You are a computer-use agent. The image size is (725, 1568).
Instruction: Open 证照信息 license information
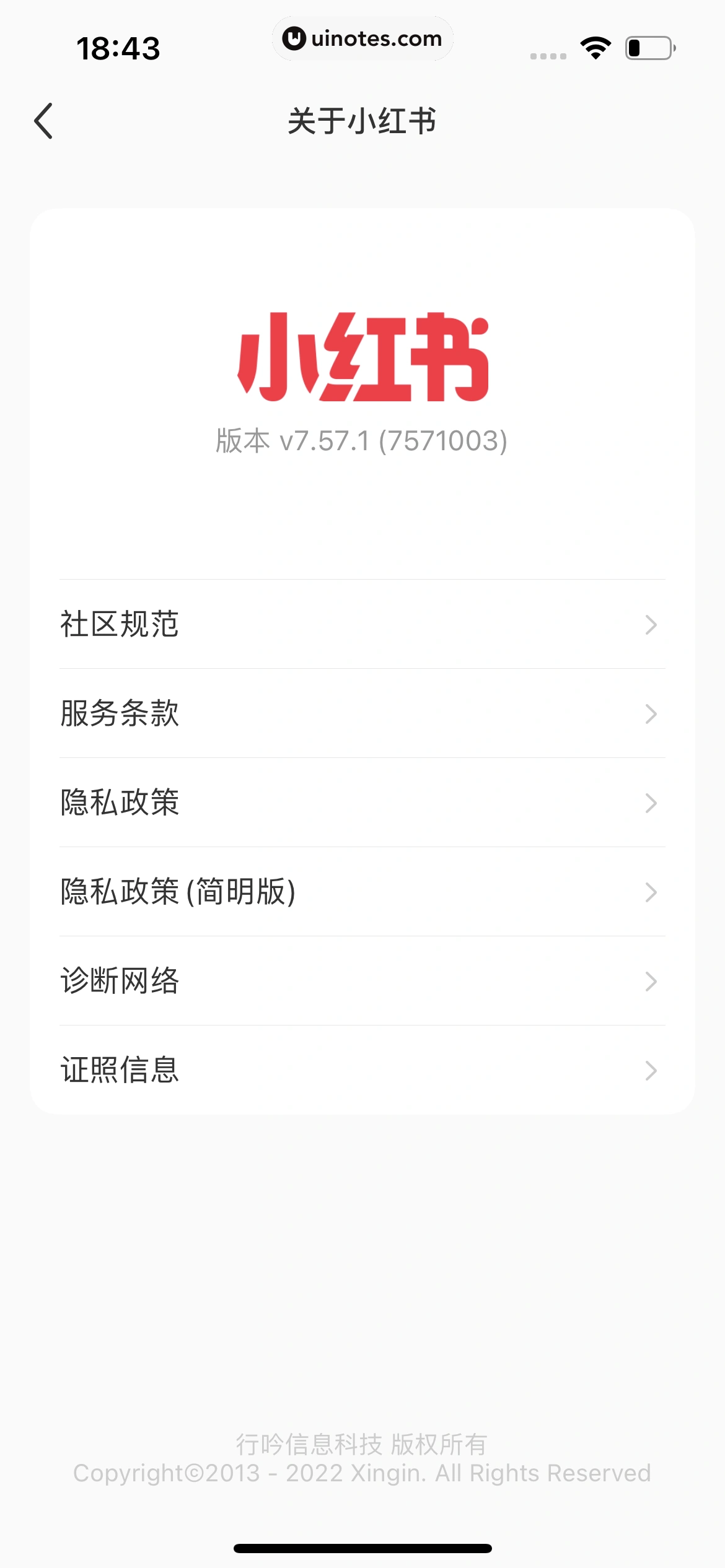pos(362,1070)
